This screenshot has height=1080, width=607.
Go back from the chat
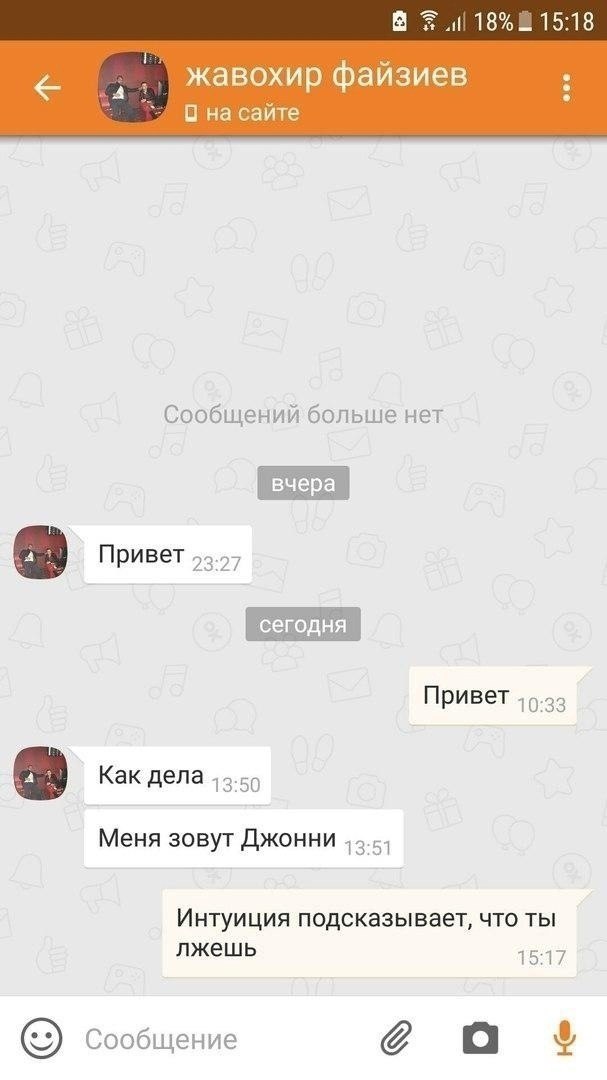[x=47, y=88]
